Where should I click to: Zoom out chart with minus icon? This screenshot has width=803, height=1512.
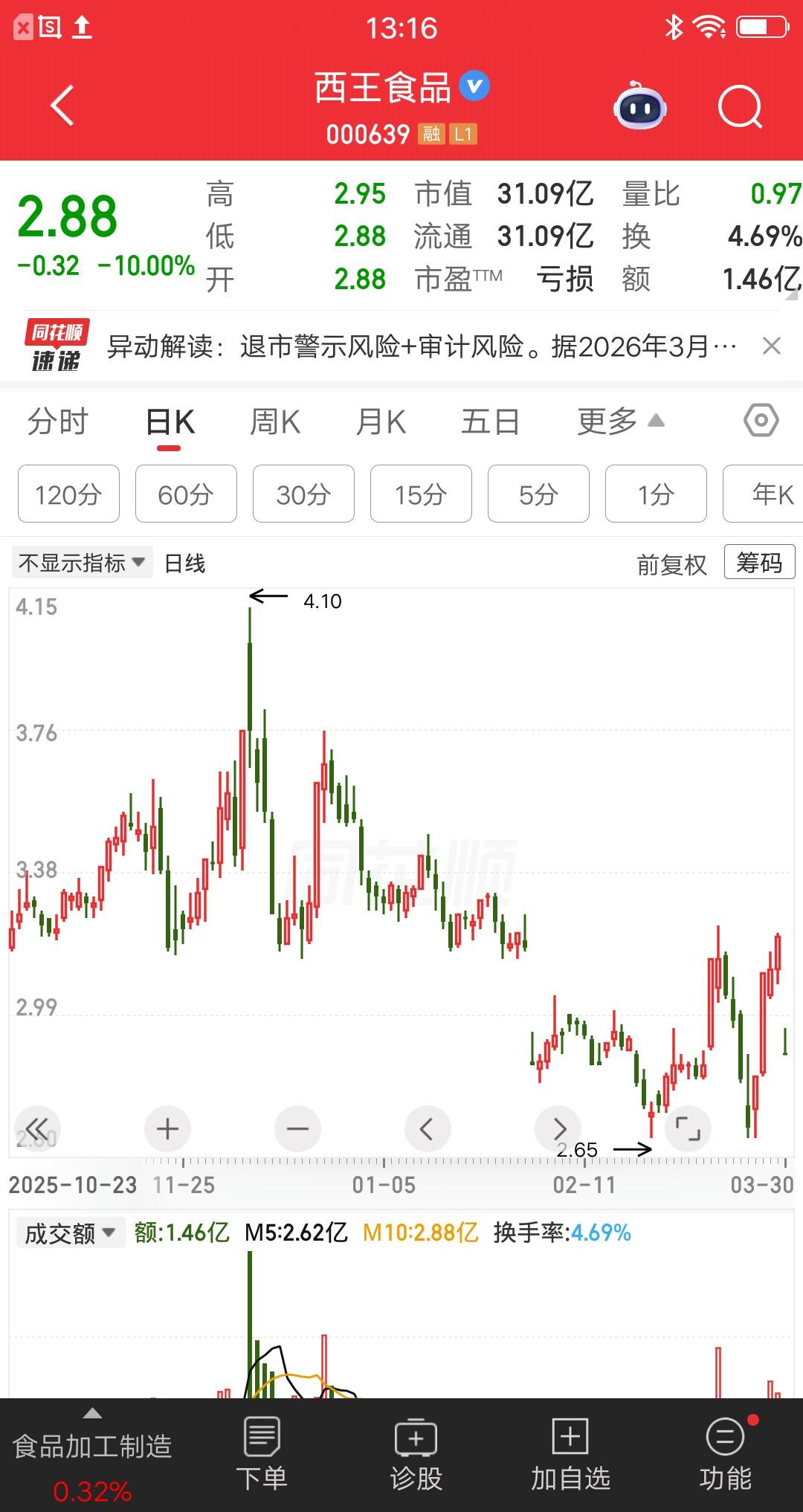coord(297,1128)
